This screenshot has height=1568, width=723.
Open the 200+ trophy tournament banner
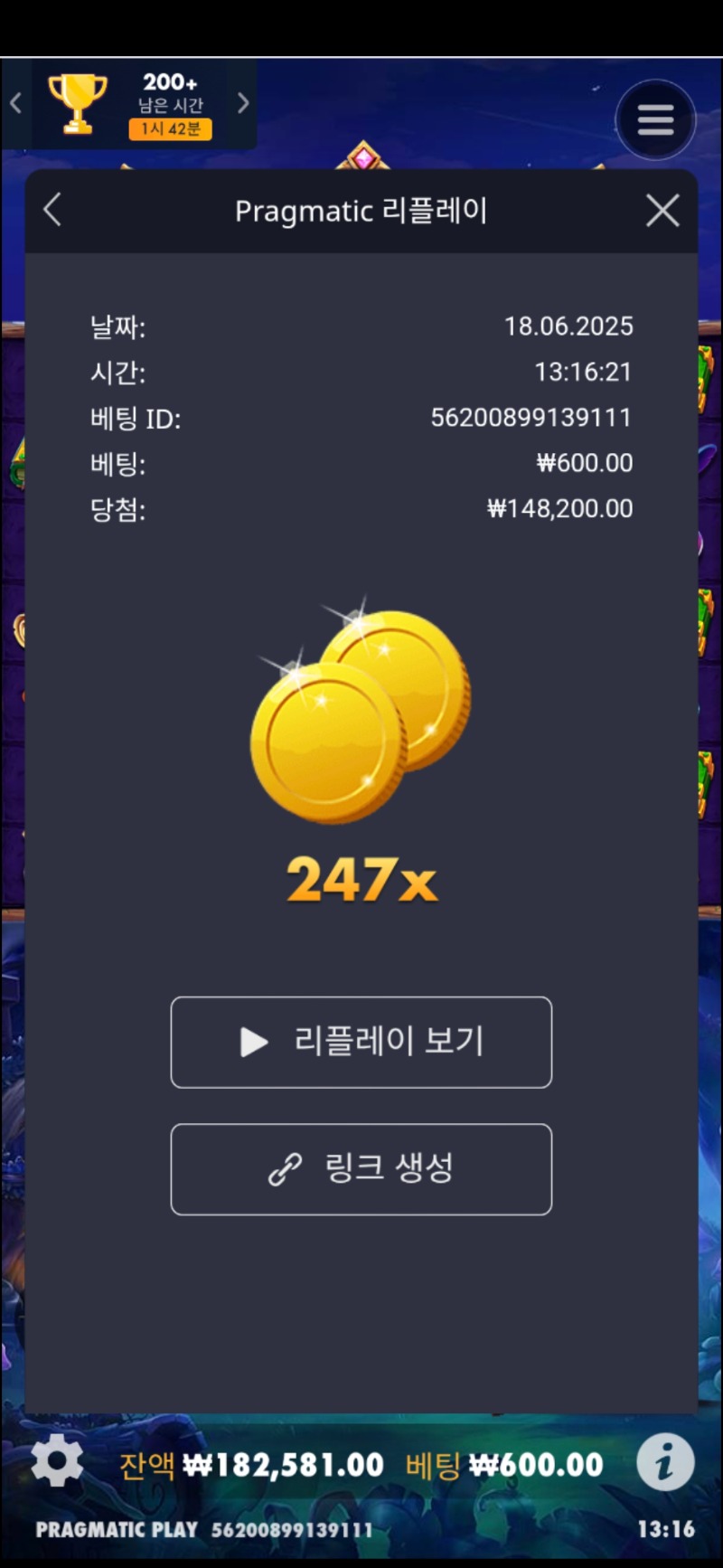131,105
